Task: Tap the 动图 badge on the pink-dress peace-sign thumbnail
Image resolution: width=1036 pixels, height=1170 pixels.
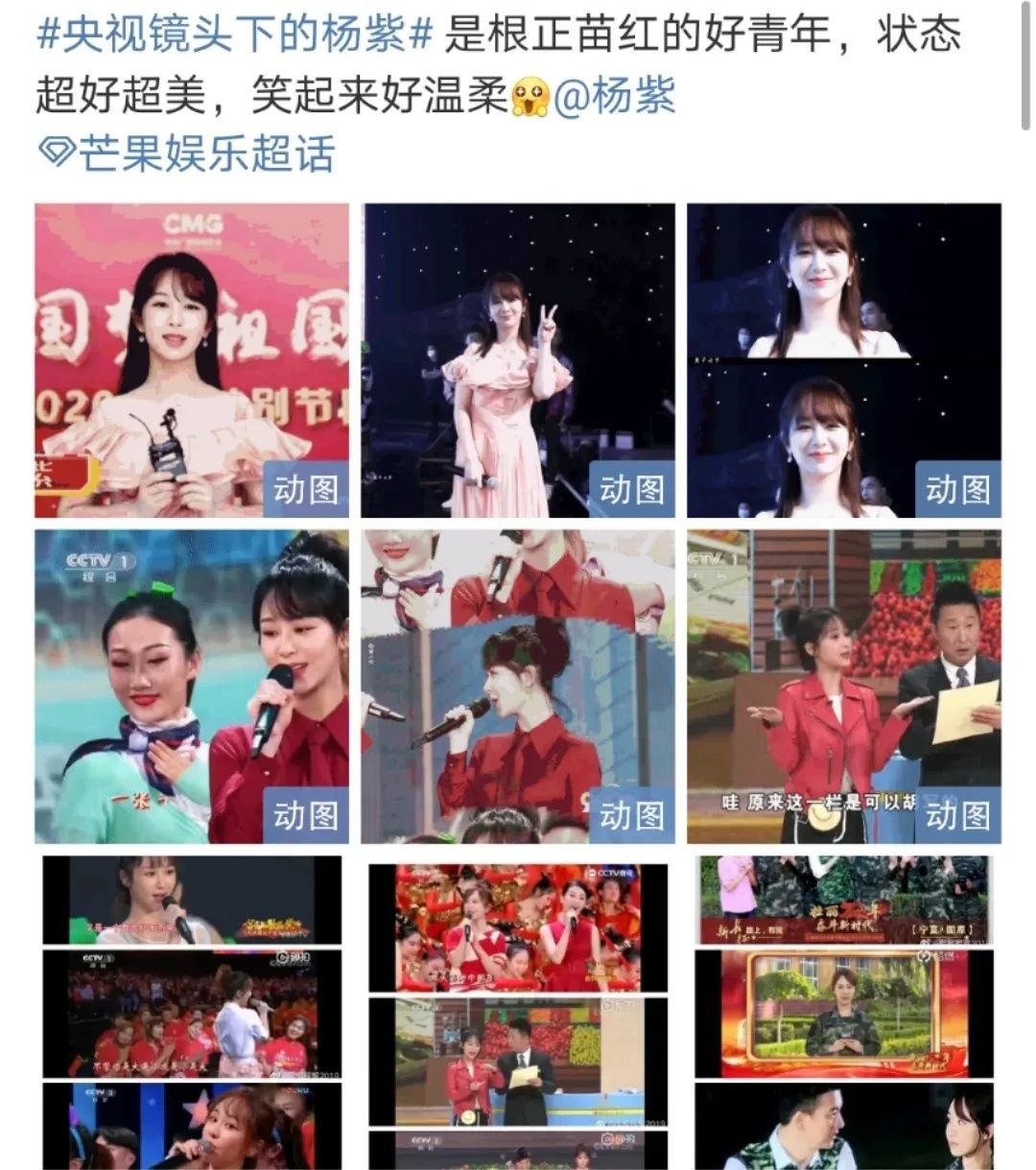Action: 633,489
